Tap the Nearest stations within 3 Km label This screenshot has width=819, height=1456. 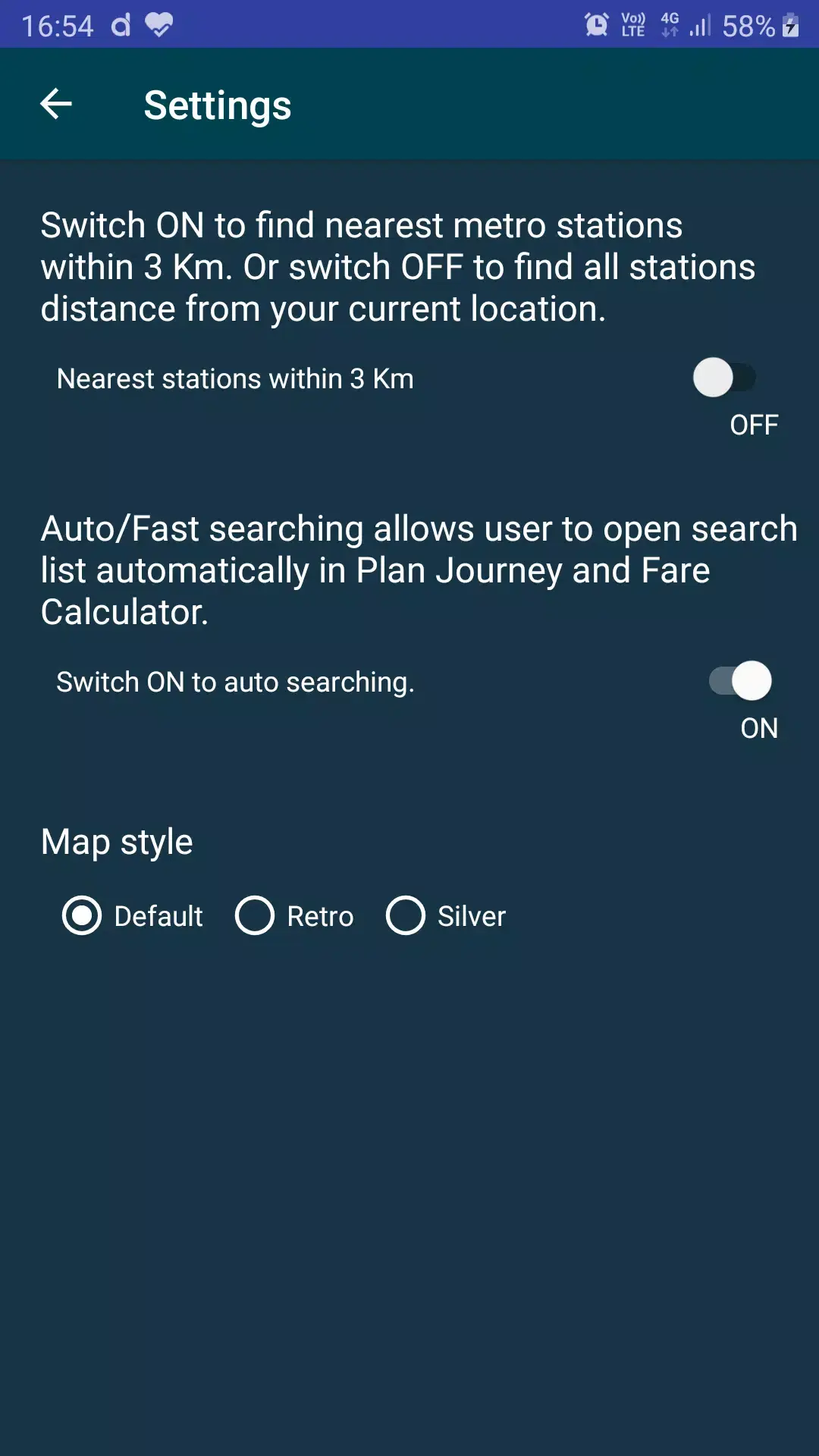pos(234,378)
